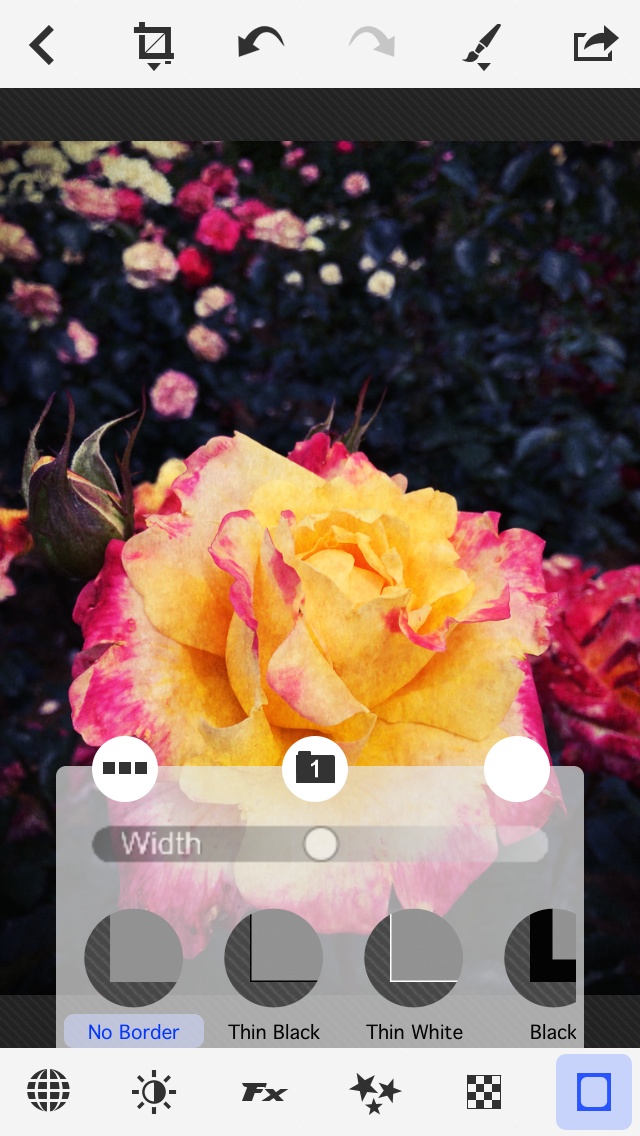640x1136 pixels.
Task: Open the Fx effects tab
Action: (264, 1092)
